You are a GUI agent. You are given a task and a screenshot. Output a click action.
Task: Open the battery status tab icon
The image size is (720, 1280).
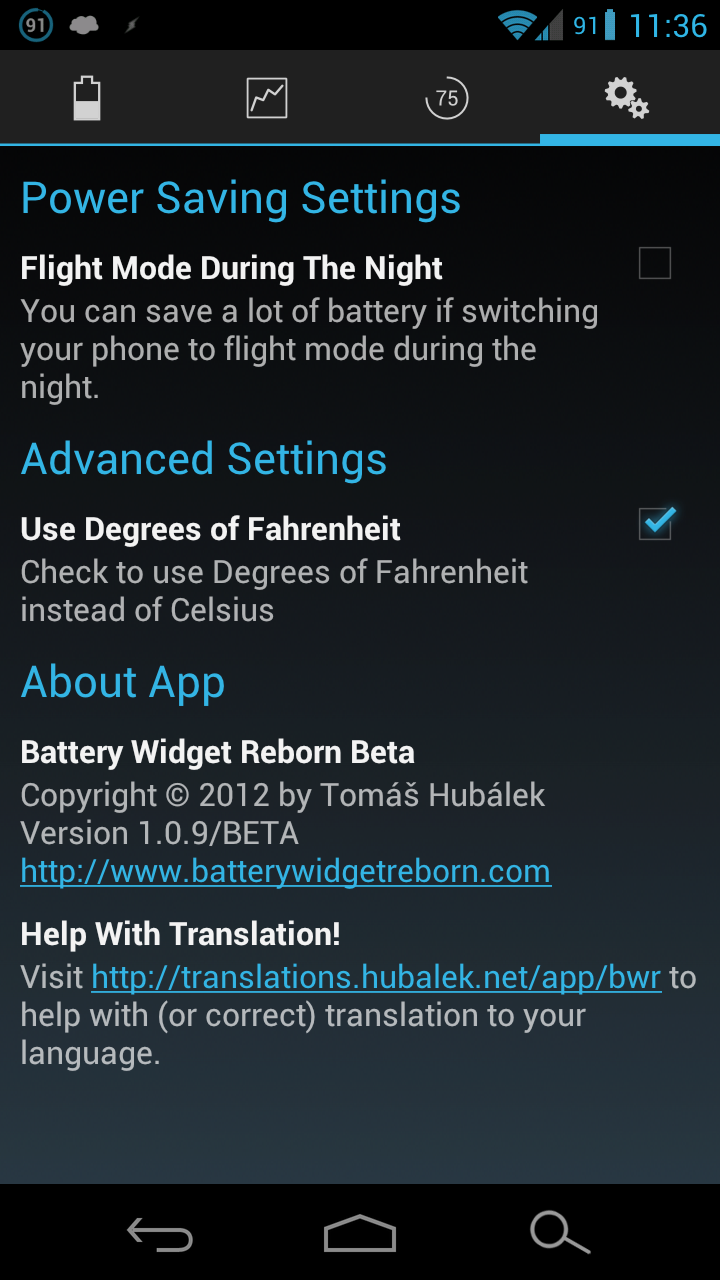tap(87, 97)
